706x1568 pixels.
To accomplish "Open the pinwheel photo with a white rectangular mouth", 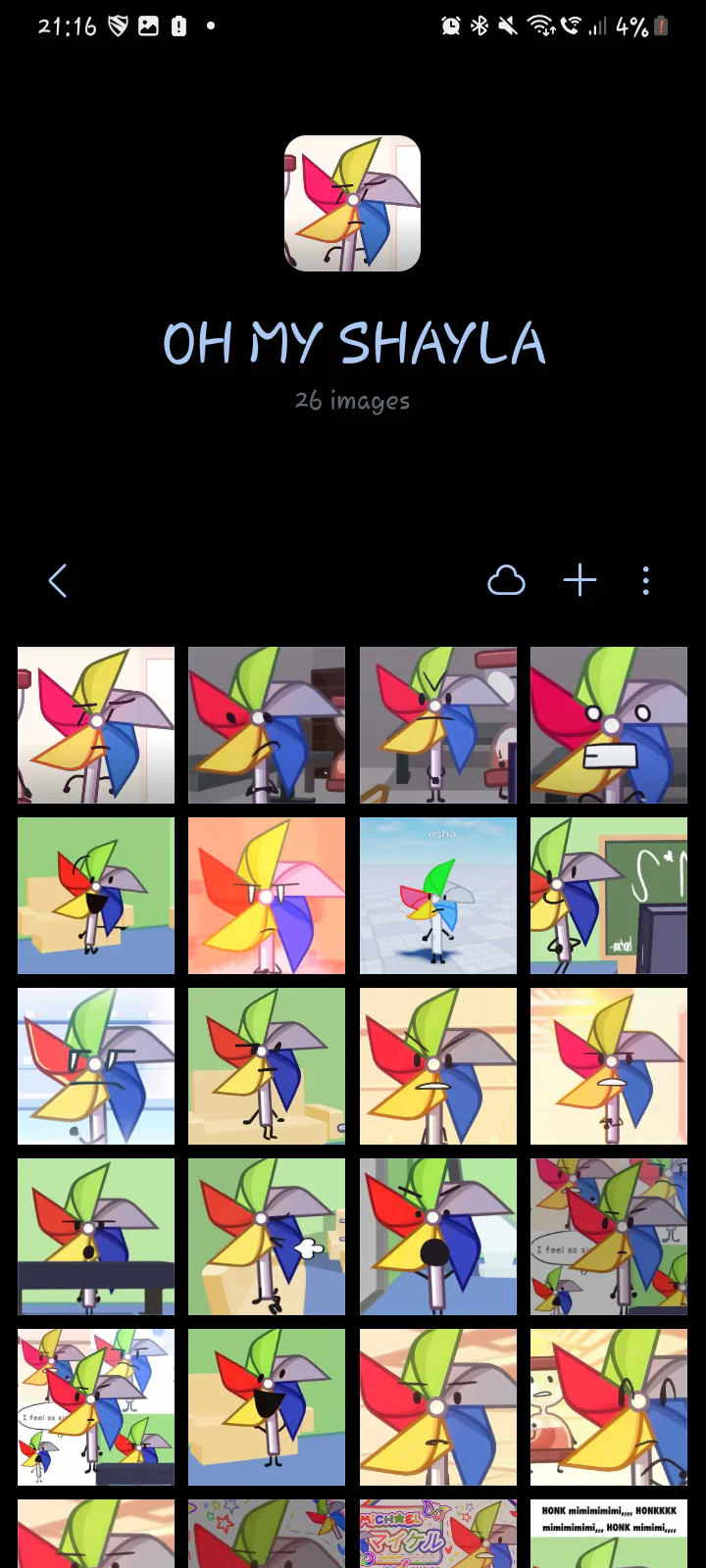I will pos(609,725).
